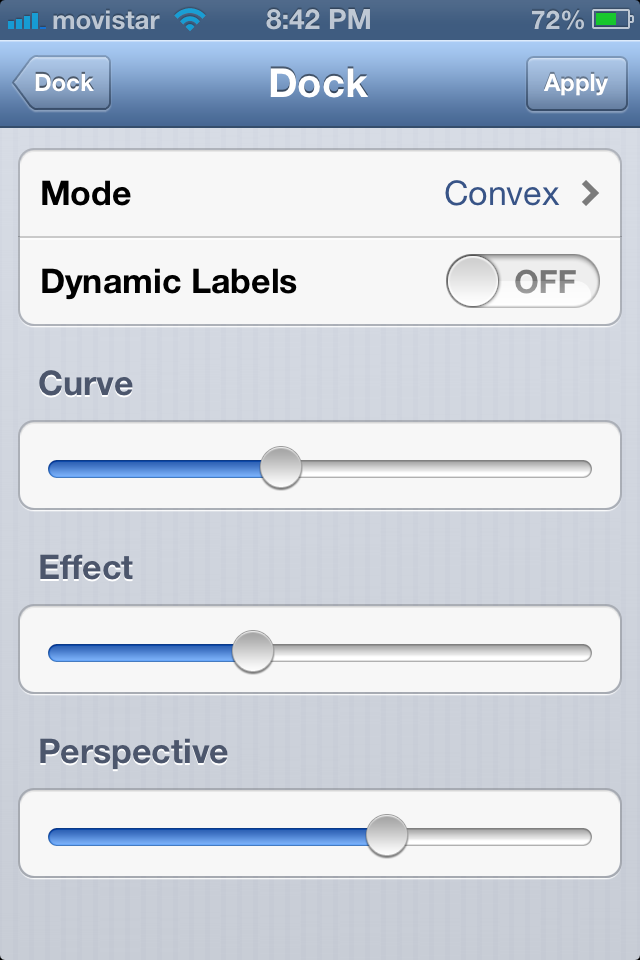The height and width of the screenshot is (960, 640).
Task: Enable the Dynamic Labels switch
Action: point(522,282)
